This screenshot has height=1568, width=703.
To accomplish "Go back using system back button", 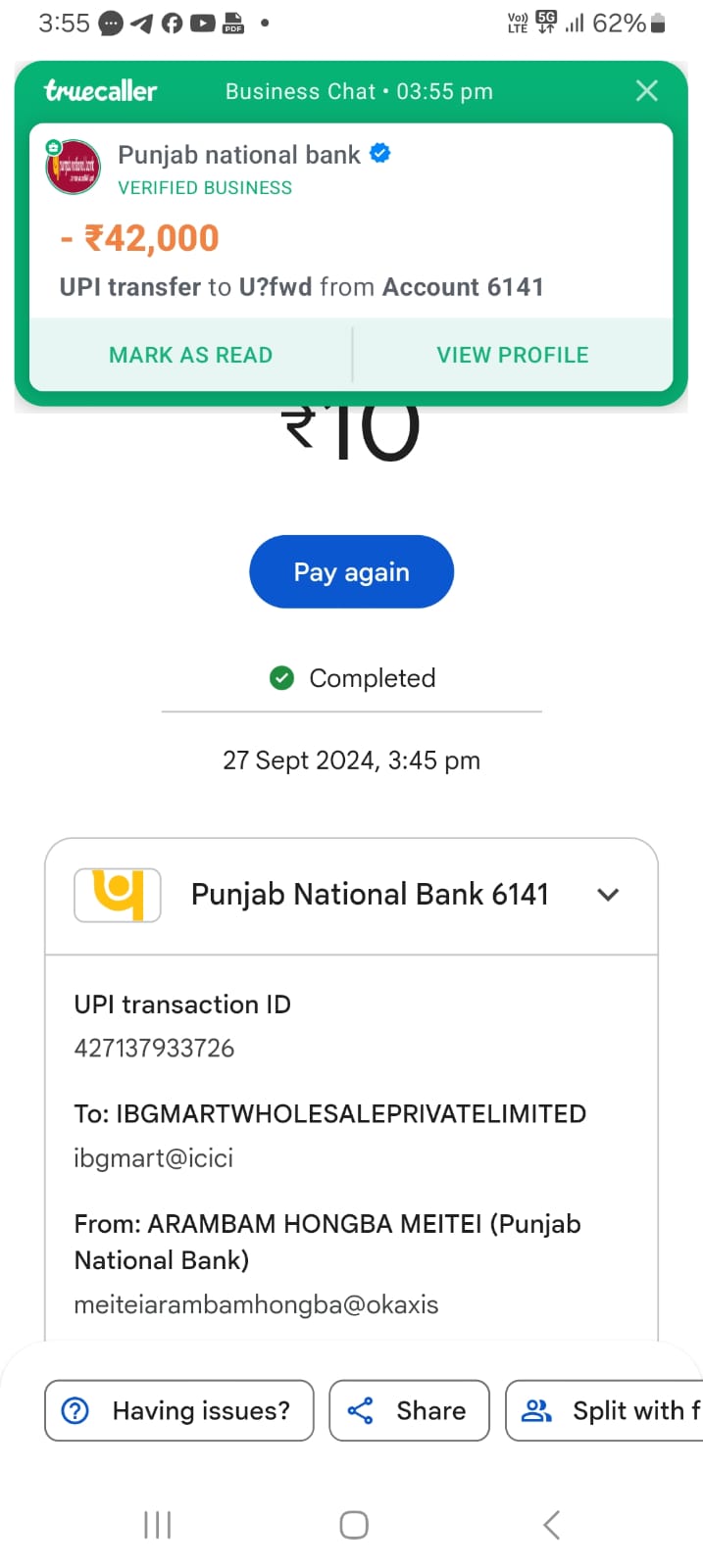I will [551, 1524].
